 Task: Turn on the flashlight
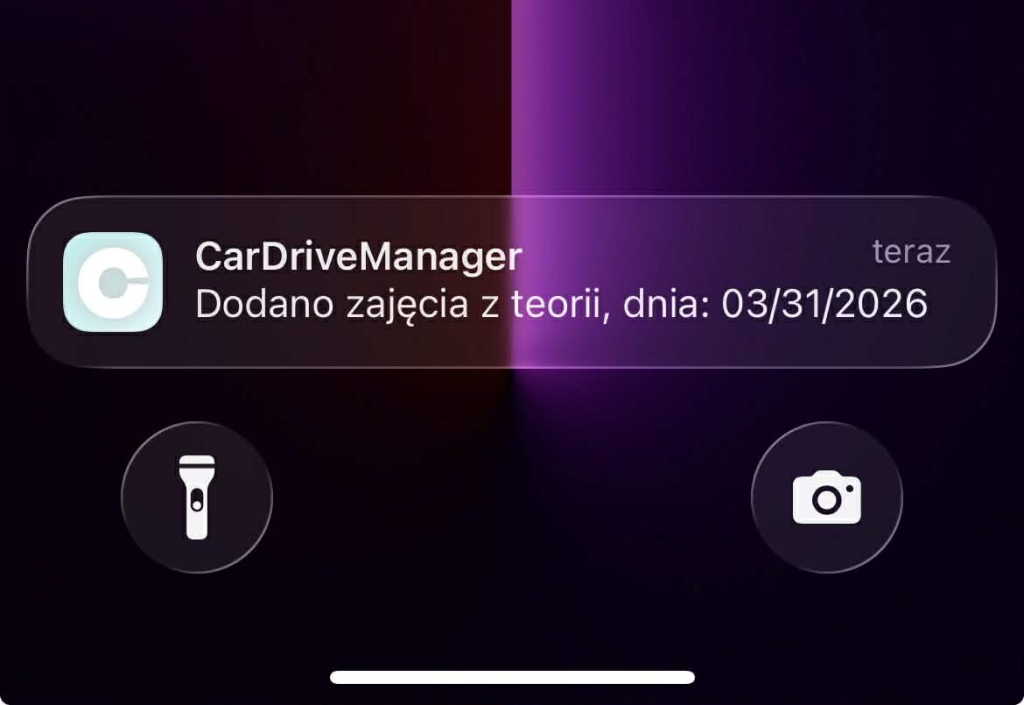(x=197, y=497)
